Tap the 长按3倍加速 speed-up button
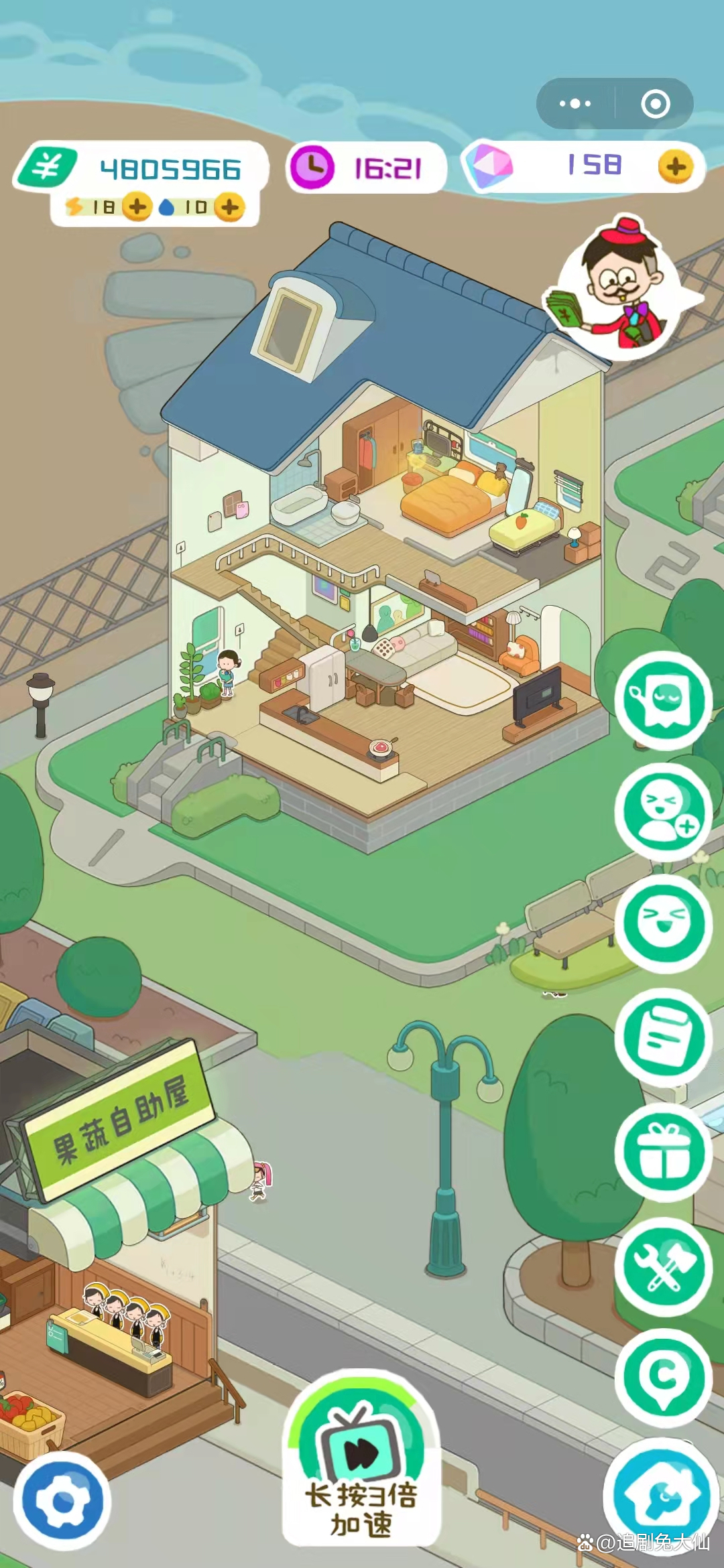The height and width of the screenshot is (1568, 724). (x=361, y=1459)
